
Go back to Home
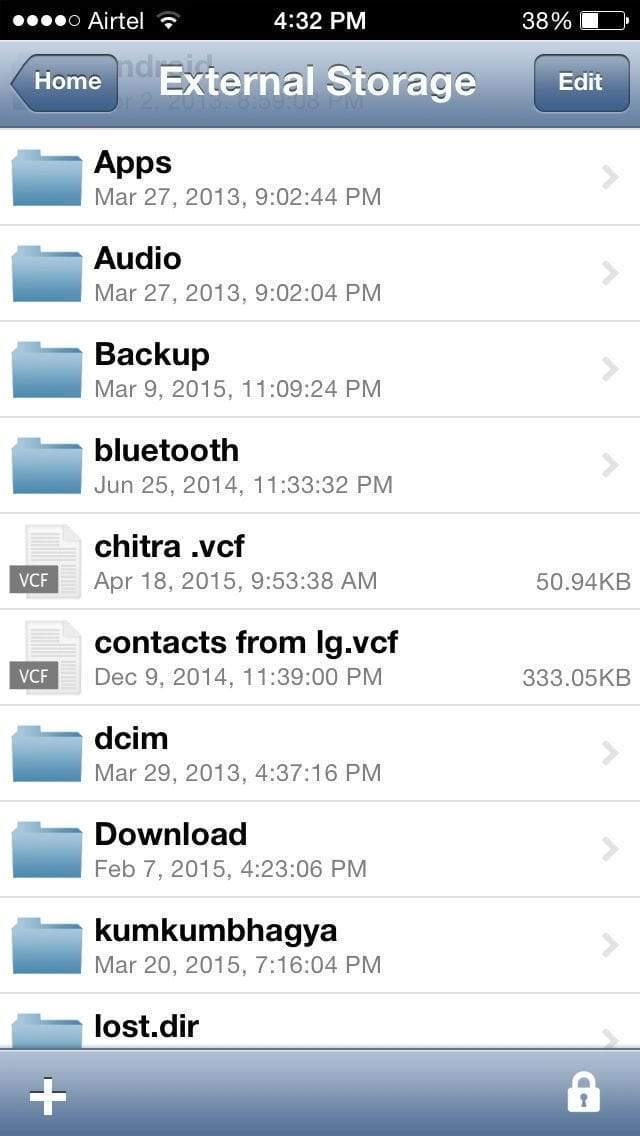(x=64, y=82)
